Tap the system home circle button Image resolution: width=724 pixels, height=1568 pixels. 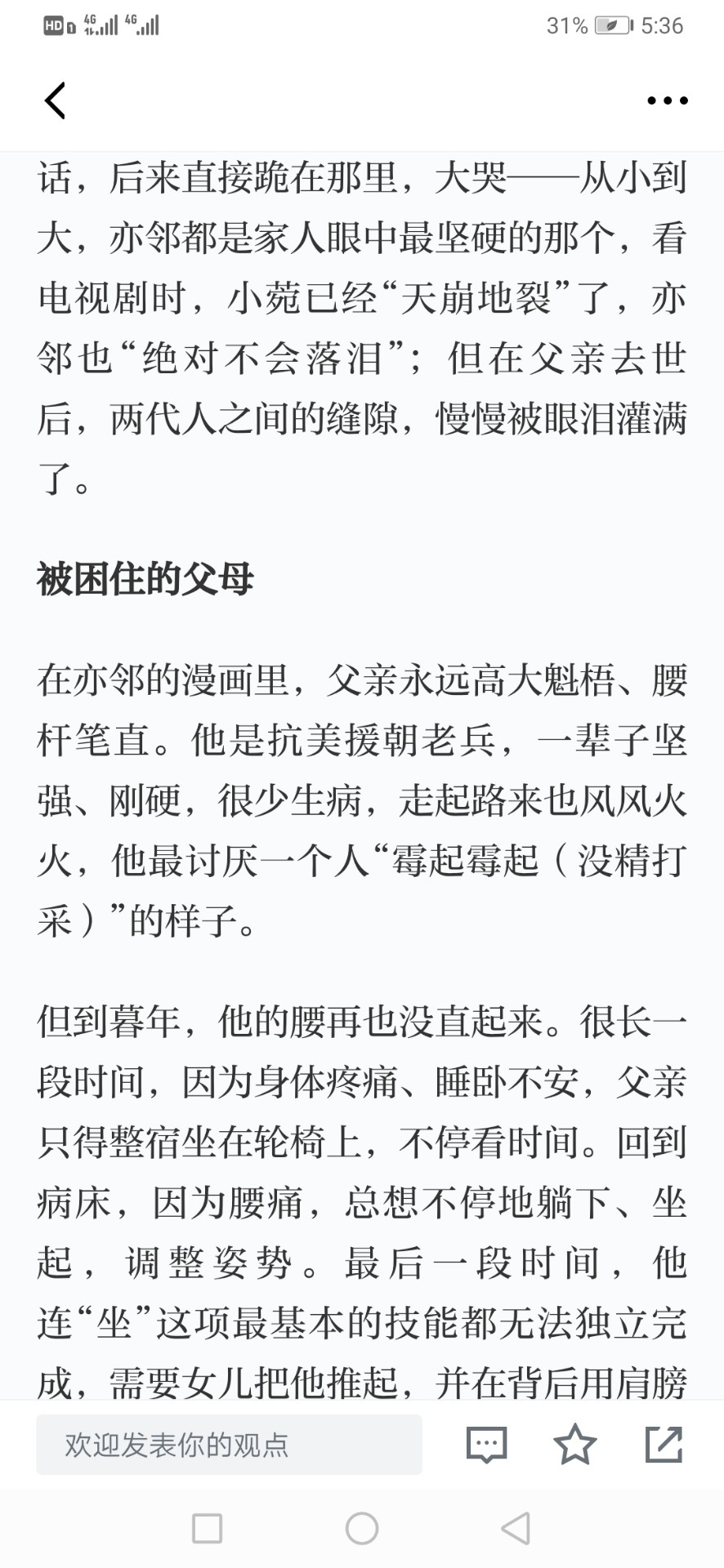pyautogui.click(x=362, y=1528)
